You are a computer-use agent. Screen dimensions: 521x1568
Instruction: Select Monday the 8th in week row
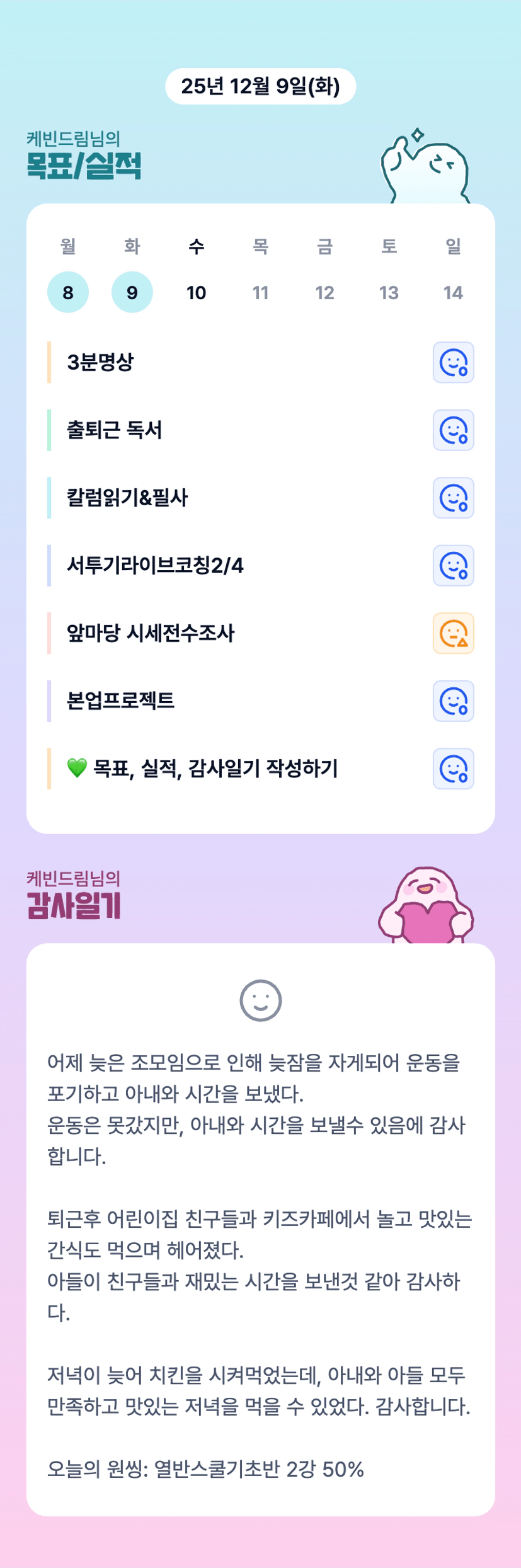tap(68, 292)
